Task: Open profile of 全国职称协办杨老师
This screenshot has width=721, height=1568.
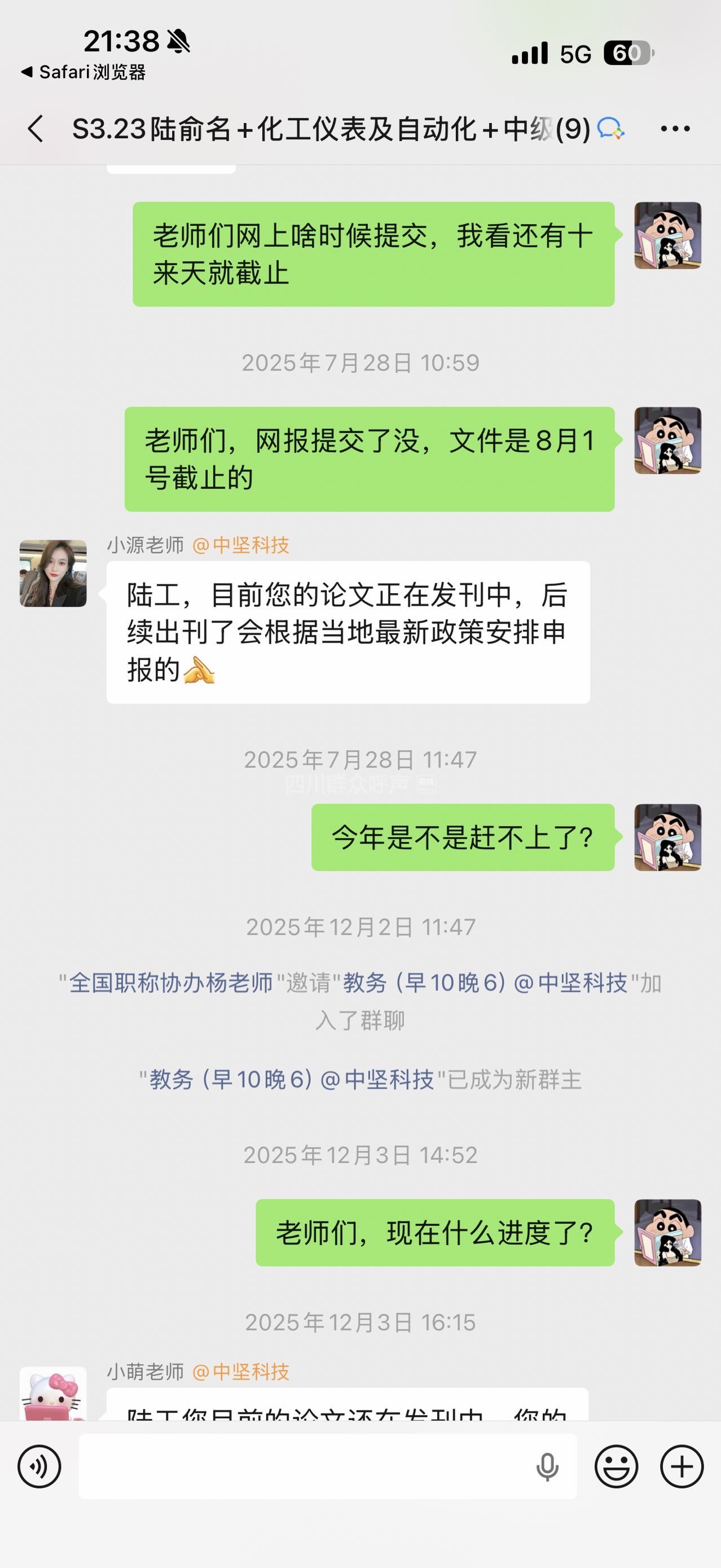Action: pyautogui.click(x=170, y=983)
